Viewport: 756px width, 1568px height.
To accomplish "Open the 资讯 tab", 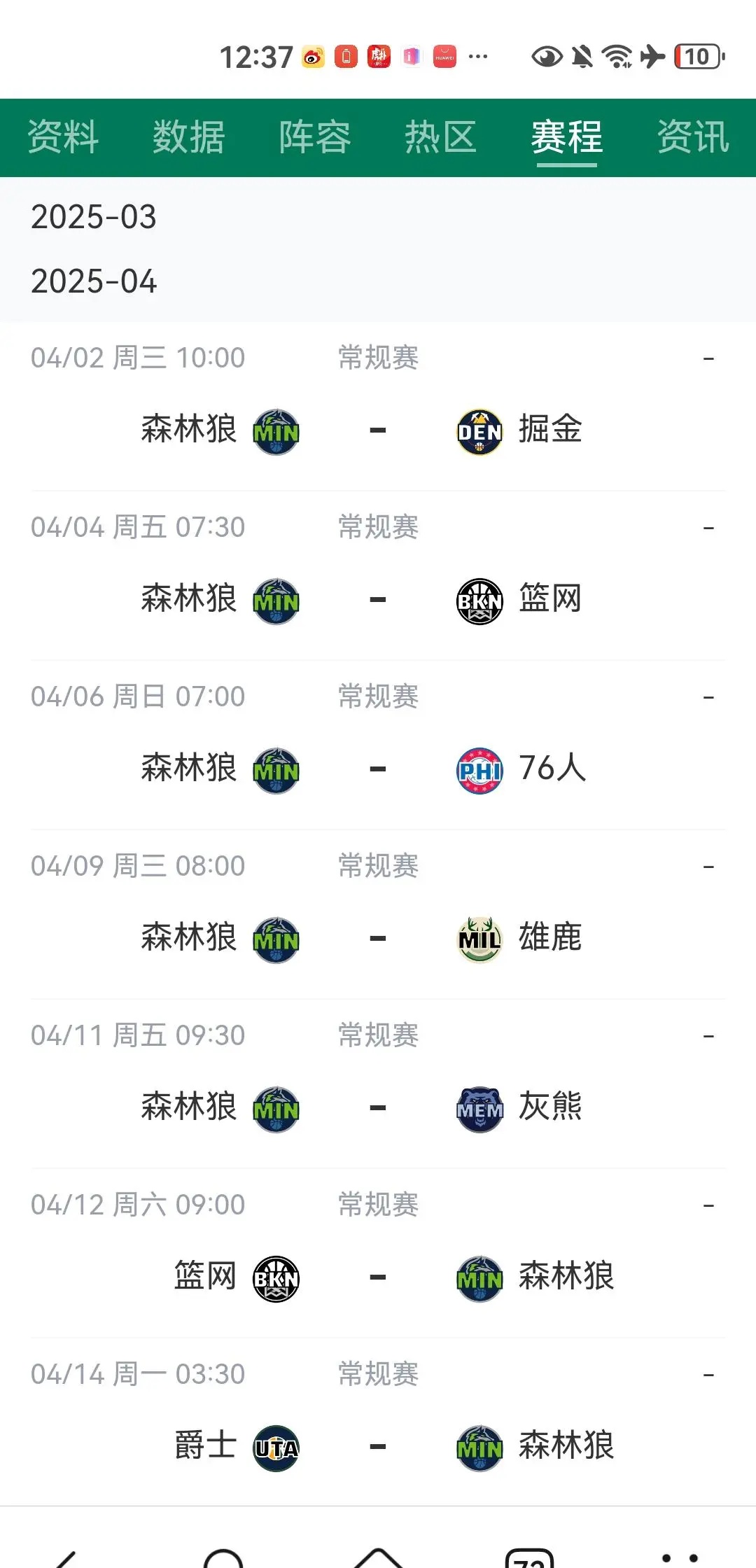I will coord(693,137).
